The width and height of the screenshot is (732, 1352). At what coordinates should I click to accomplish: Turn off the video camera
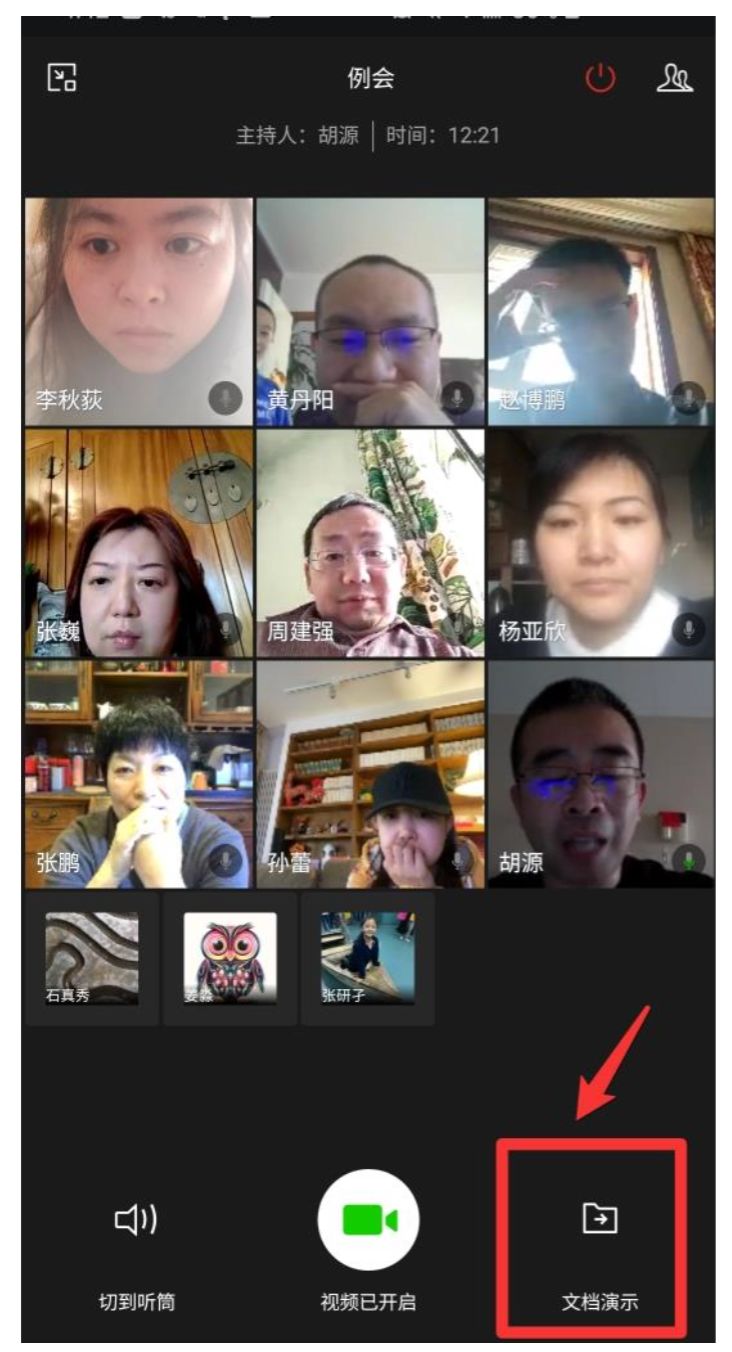point(368,1219)
